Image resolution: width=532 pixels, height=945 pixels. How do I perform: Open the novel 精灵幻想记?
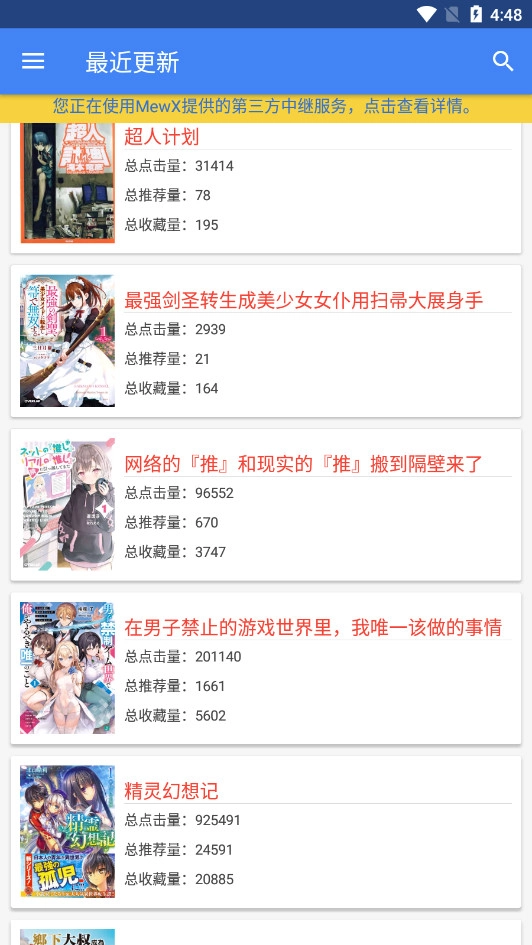pyautogui.click(x=266, y=832)
